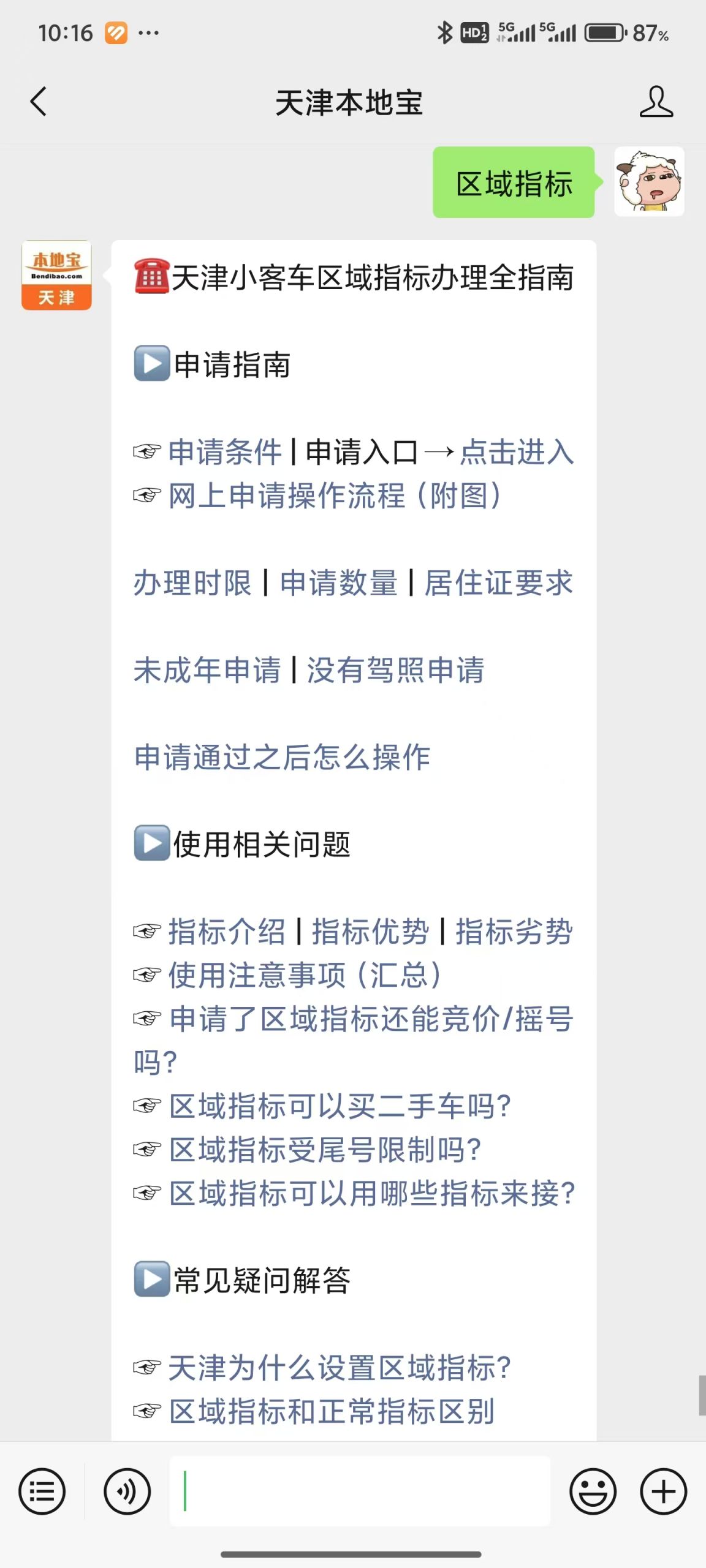This screenshot has height=1568, width=706.
Task: Tap the 点击进入 link
Action: point(517,452)
